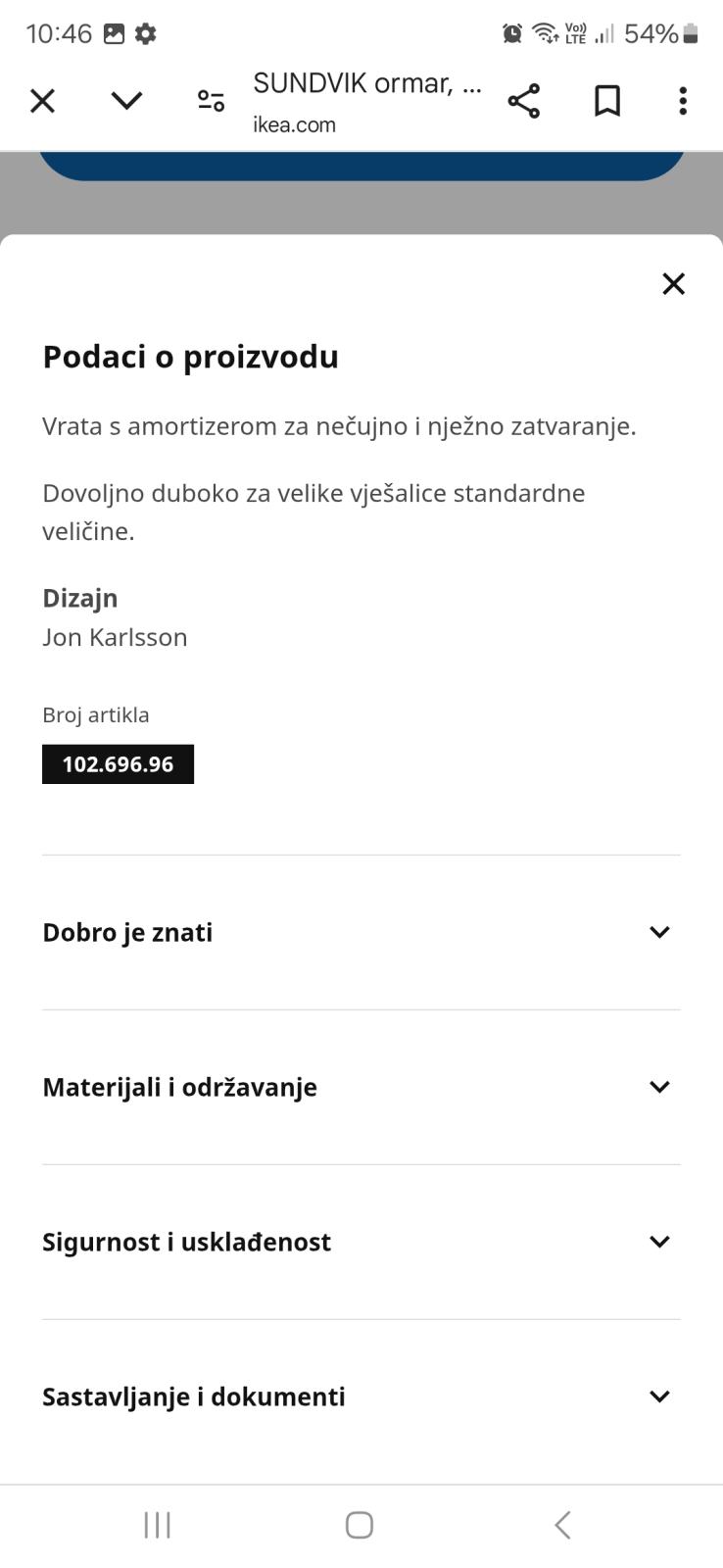Open the browser overflow menu icon
Screen dimensions: 723x1568
(682, 99)
